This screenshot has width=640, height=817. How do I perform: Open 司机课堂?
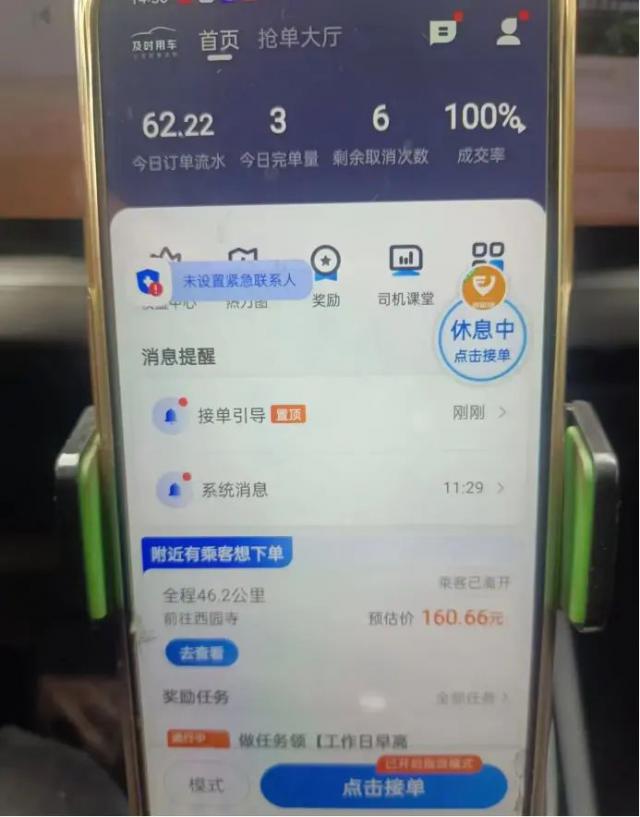tap(406, 274)
